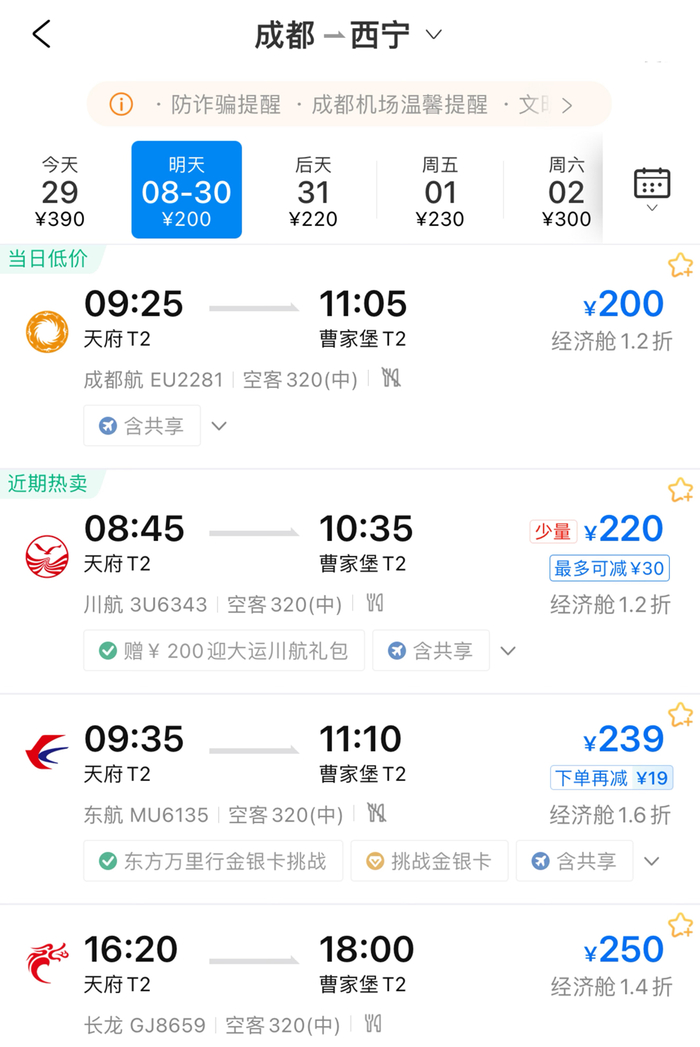Image resolution: width=700 pixels, height=1047 pixels.
Task: Select 周六 02 at ¥300
Action: (x=565, y=191)
